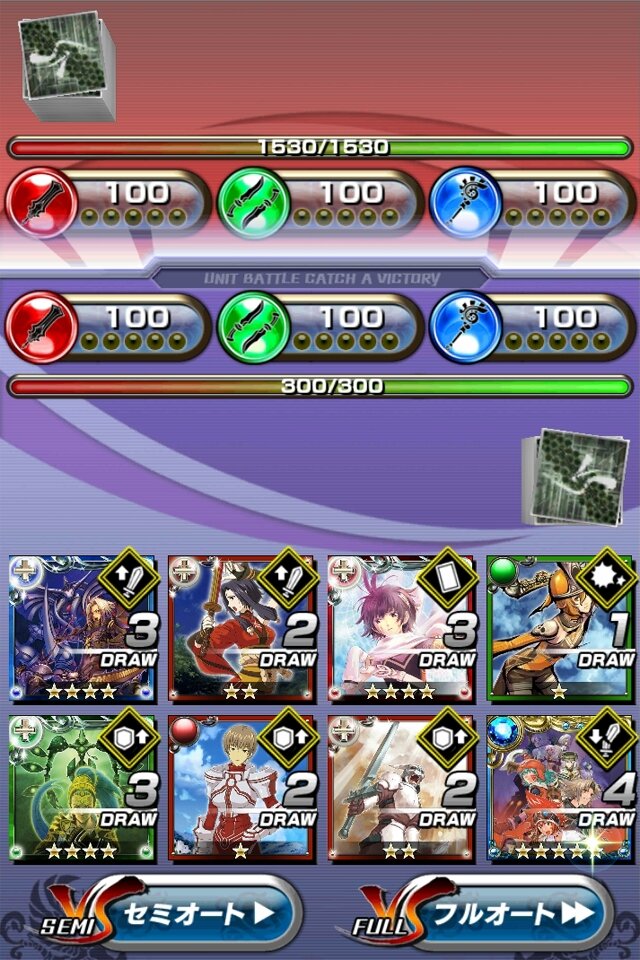Pick the red kimono swordswoman card
This screenshot has height=960, width=640.
pos(242,627)
